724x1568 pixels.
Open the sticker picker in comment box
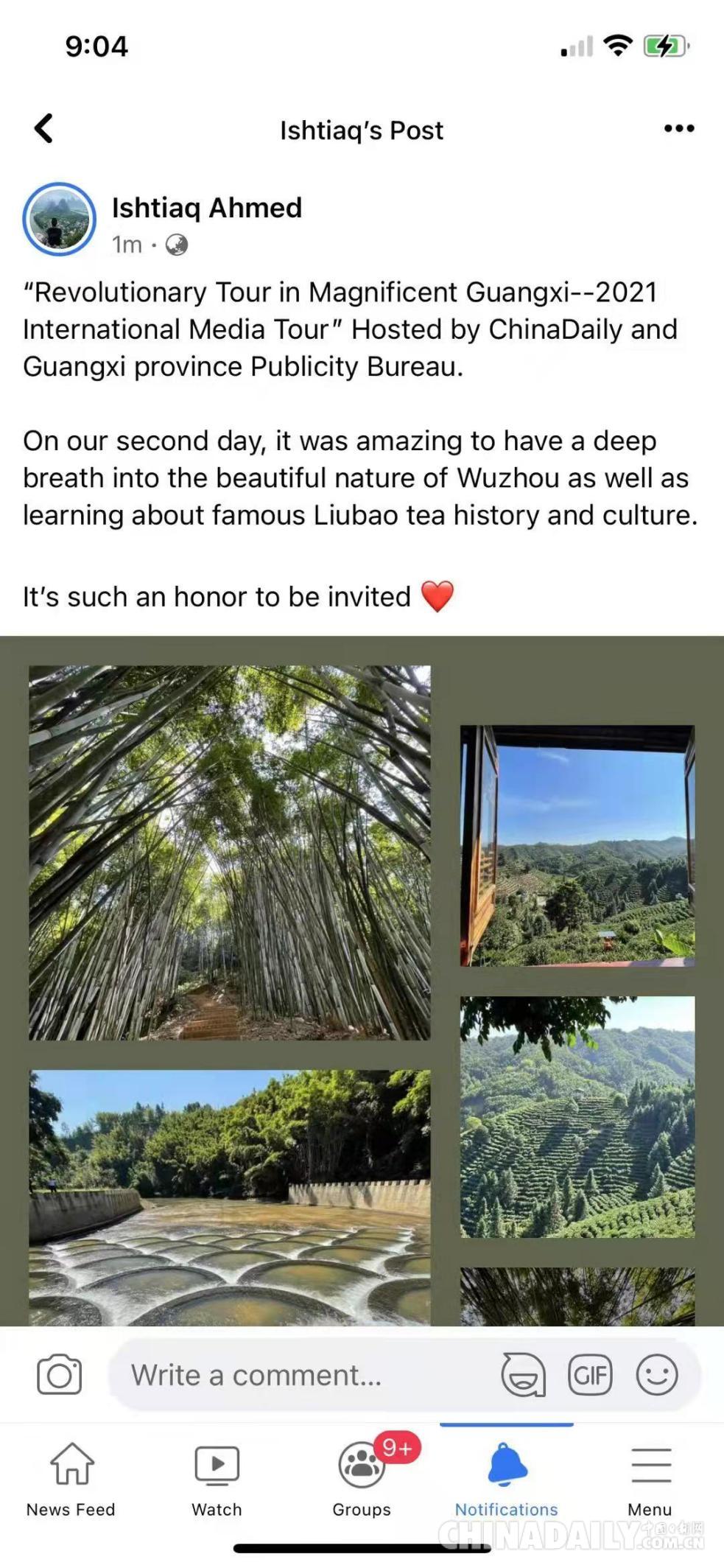pos(523,1374)
